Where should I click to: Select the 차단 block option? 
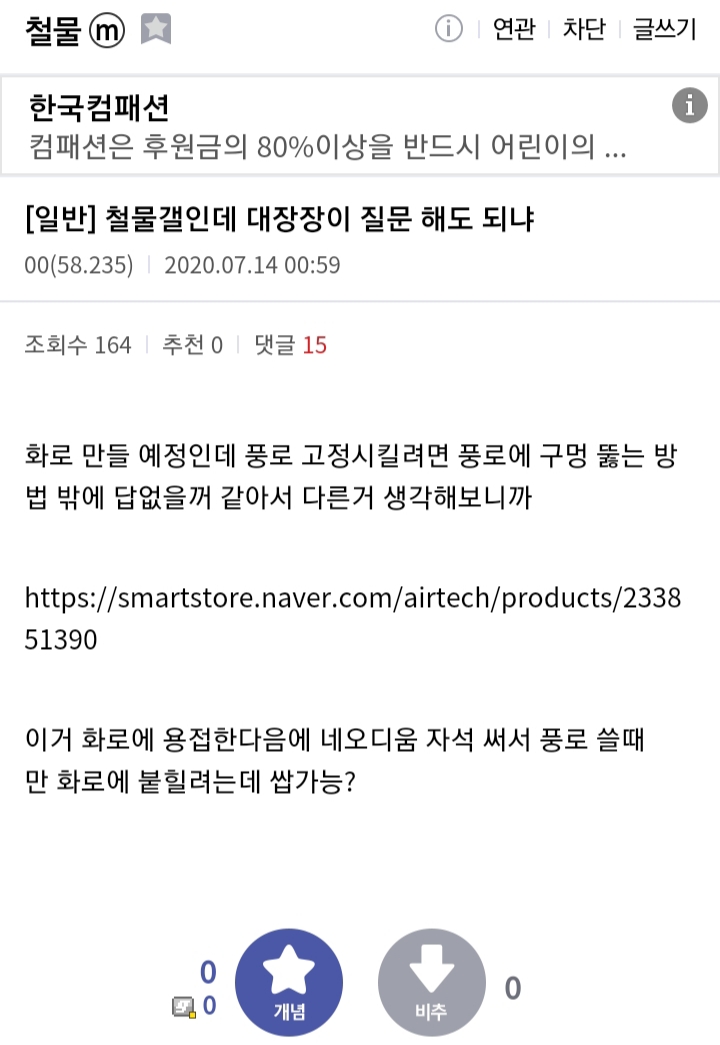coord(584,30)
